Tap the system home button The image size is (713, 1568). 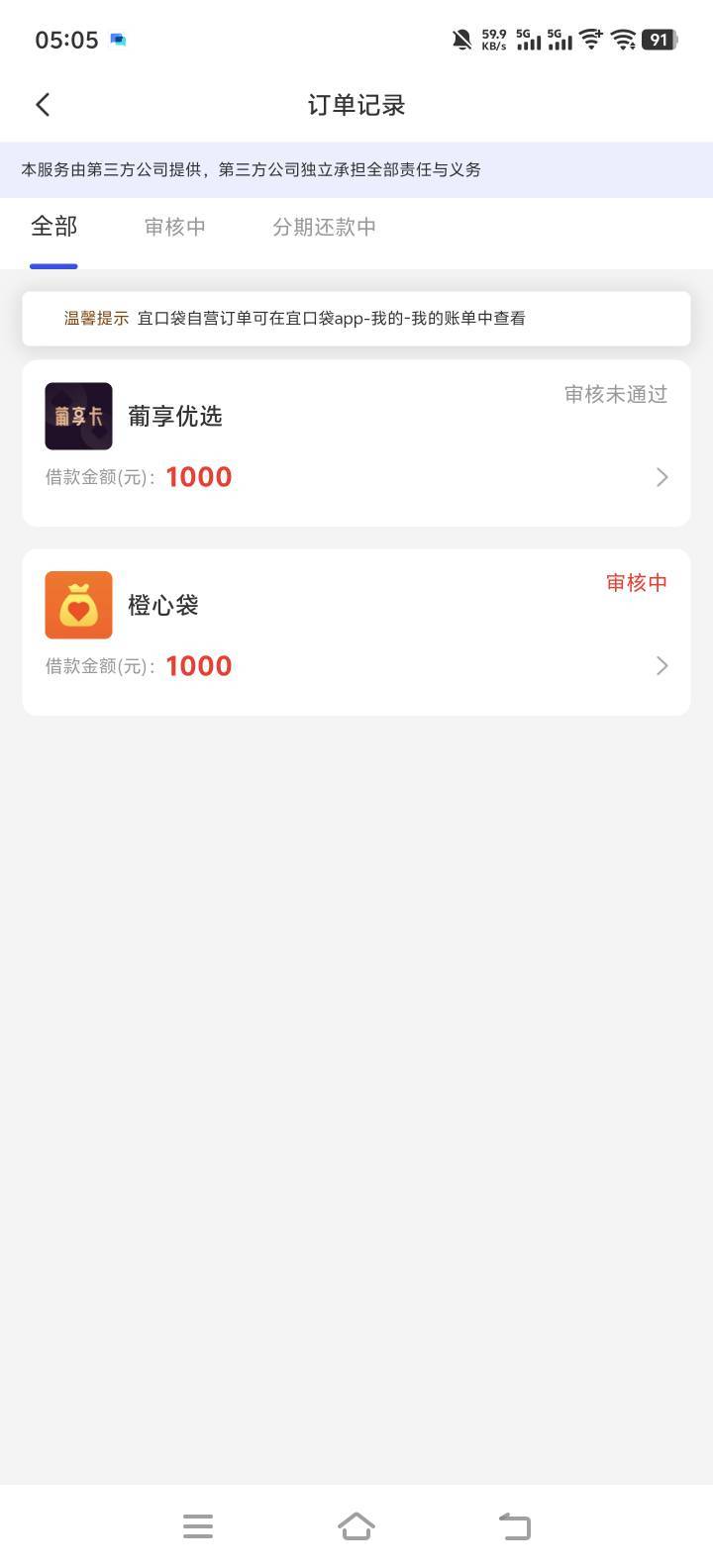tap(356, 1525)
